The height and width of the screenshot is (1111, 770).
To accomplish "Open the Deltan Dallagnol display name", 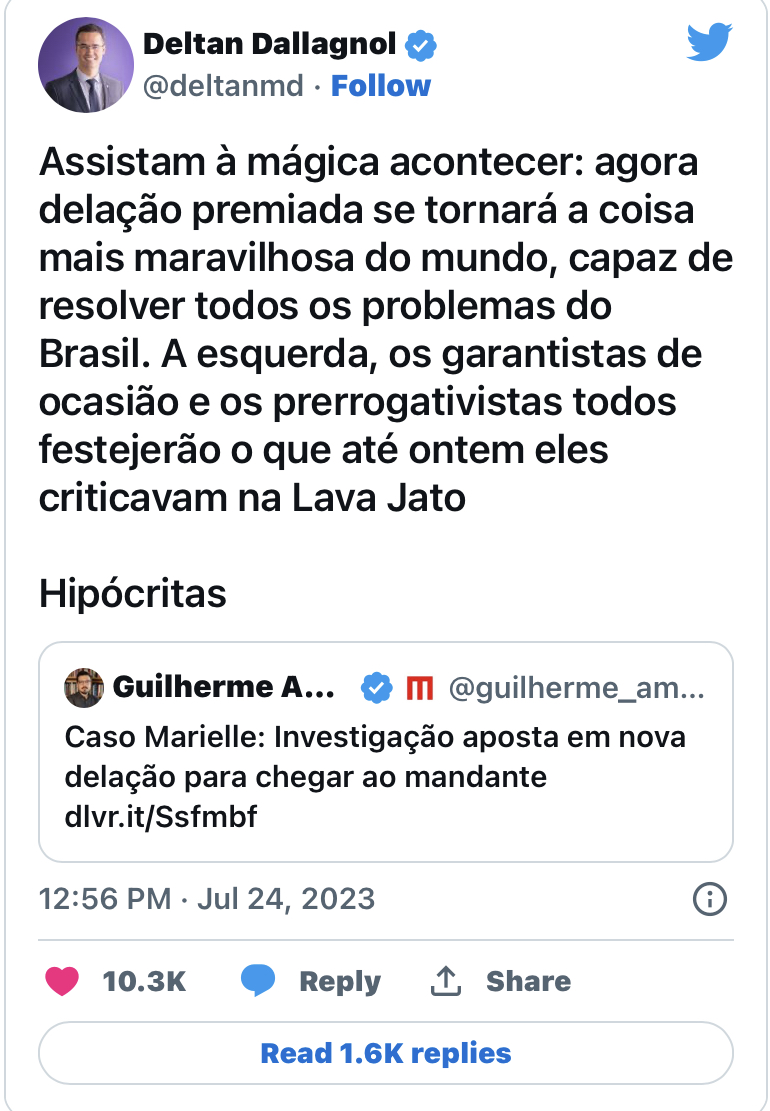I will pos(273,44).
